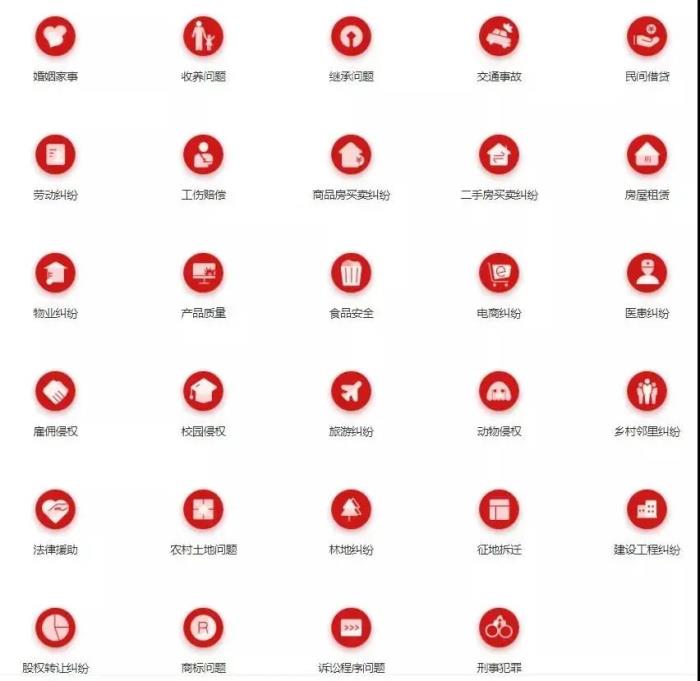Screen dimensions: 700x681
Task: Select 旅游纠纷 topic
Action: tap(351, 391)
